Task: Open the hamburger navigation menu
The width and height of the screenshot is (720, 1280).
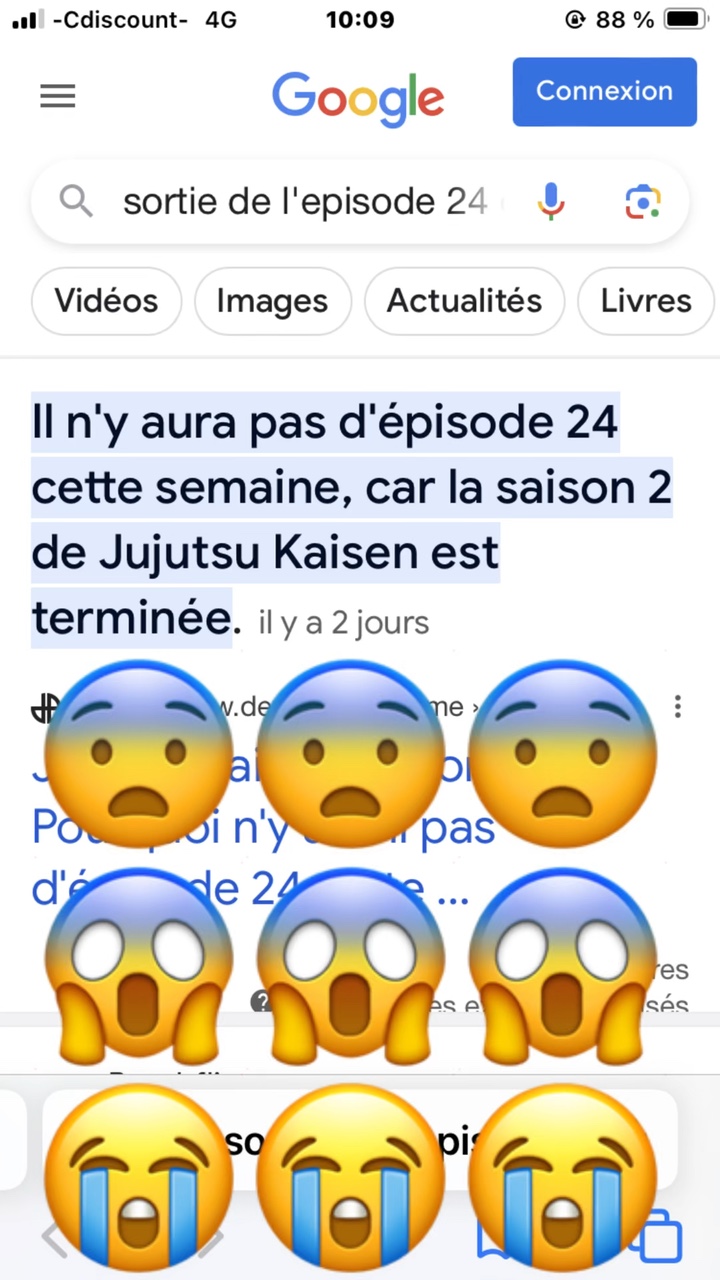Action: point(57,95)
